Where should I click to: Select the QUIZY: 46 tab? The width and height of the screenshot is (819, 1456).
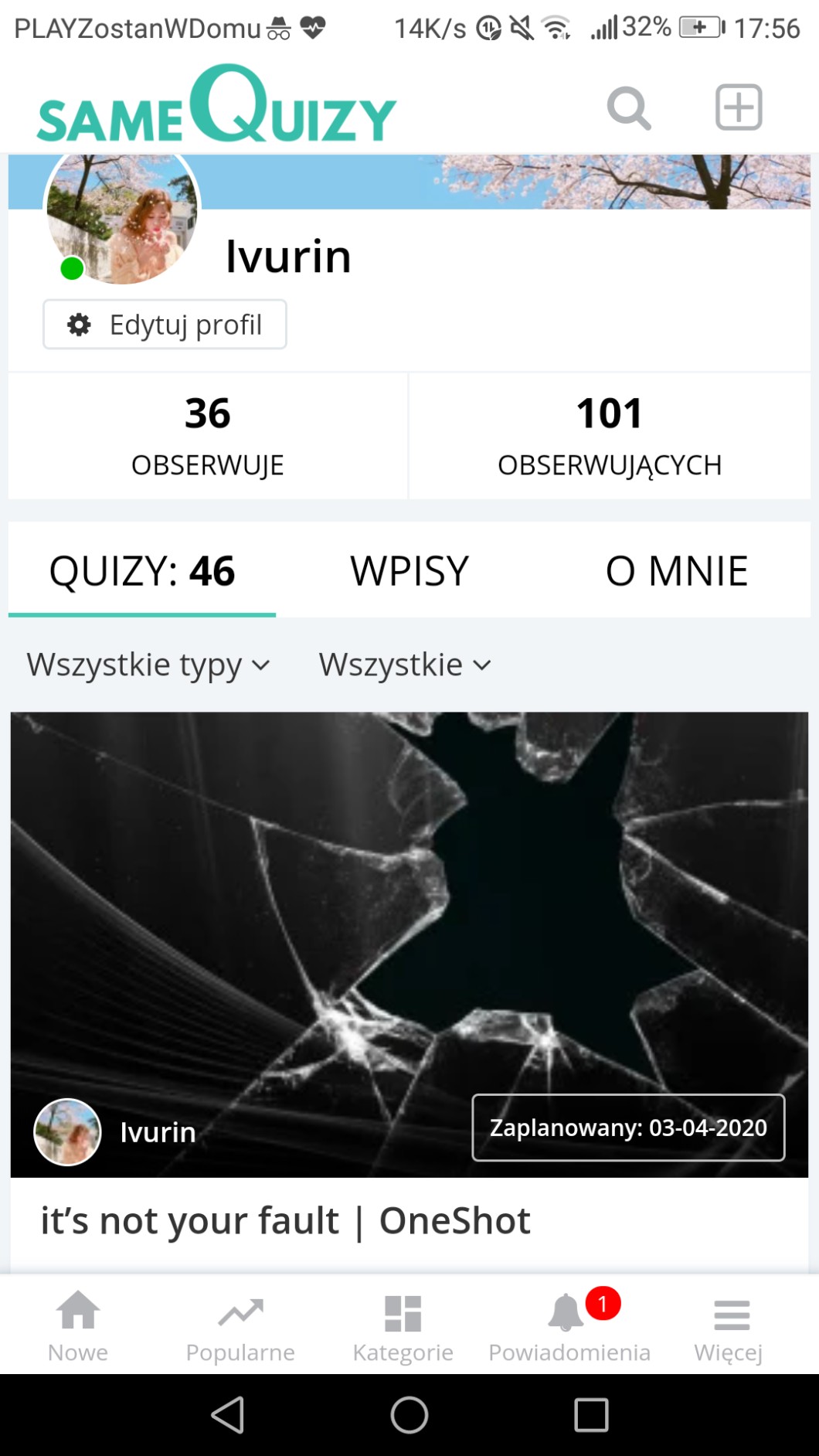(142, 571)
